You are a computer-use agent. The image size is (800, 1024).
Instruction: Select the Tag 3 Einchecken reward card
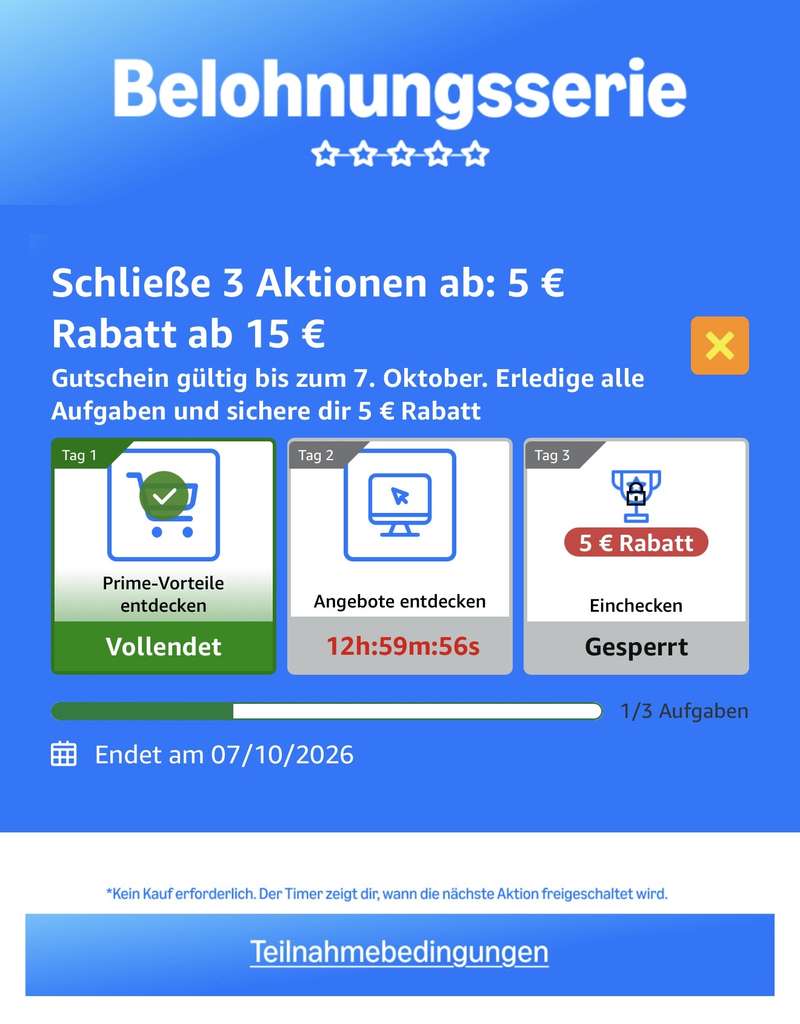coord(636,556)
